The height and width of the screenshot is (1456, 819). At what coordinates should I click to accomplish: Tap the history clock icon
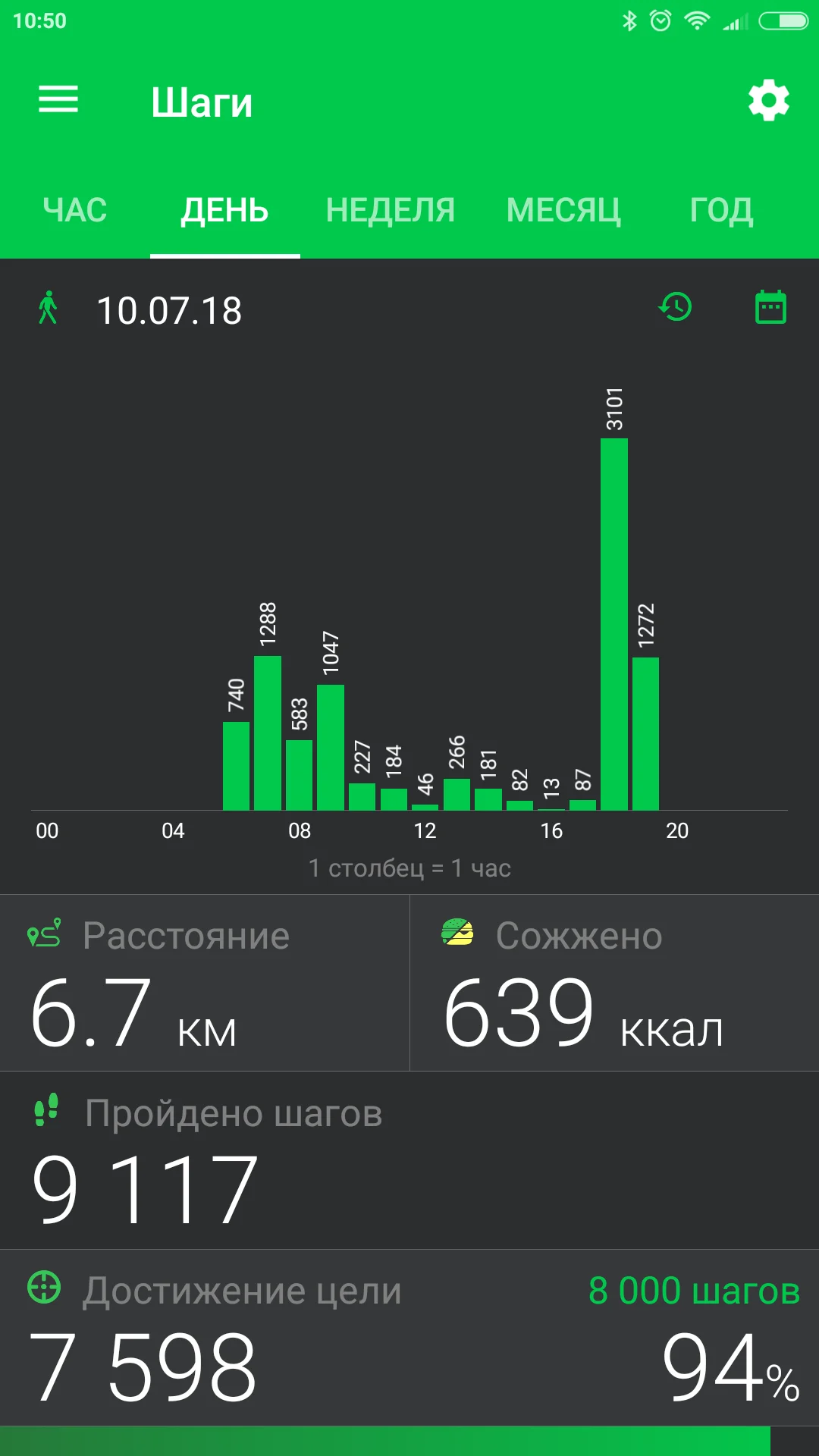[675, 308]
